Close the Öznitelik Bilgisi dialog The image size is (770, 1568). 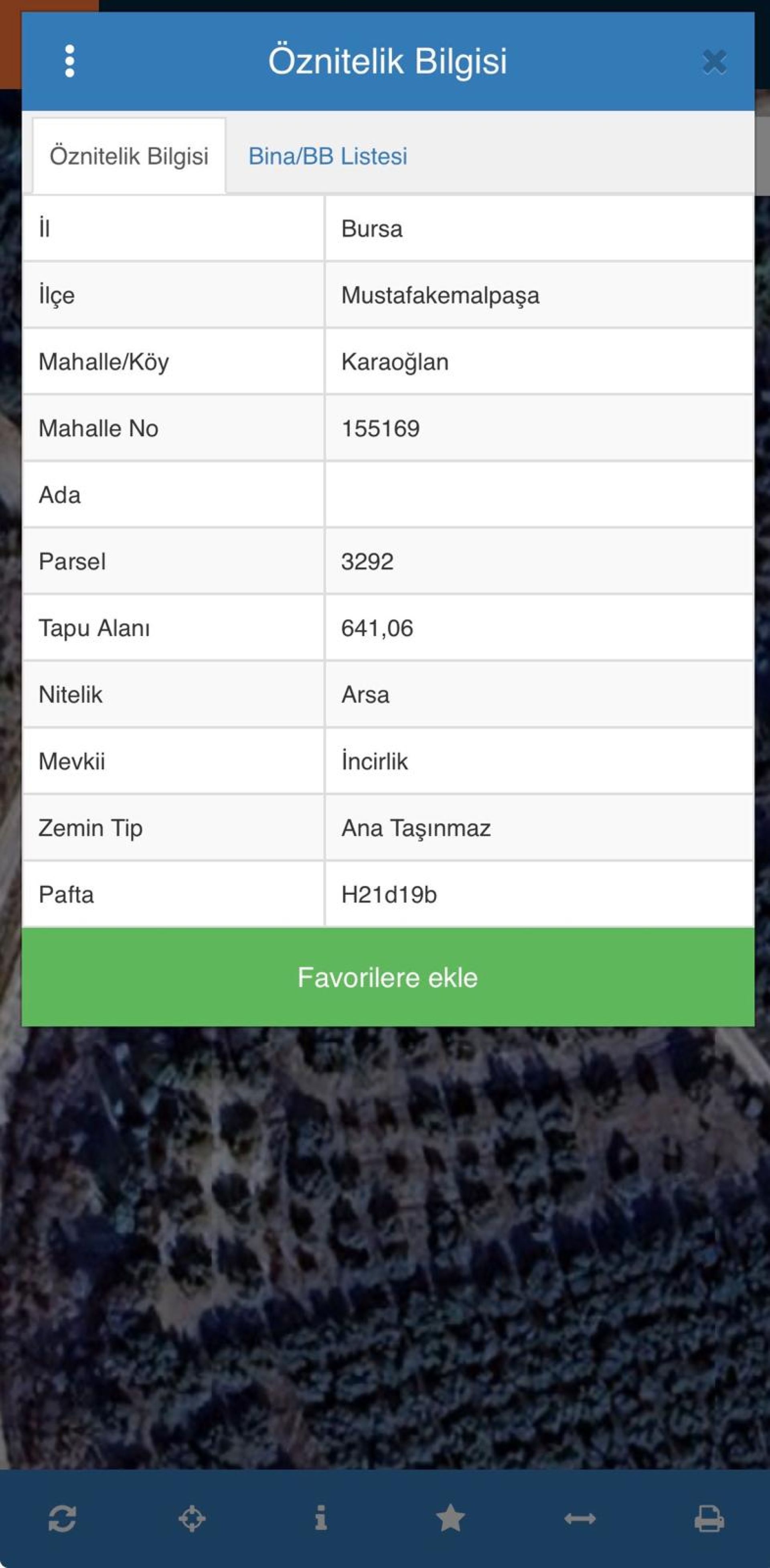point(714,61)
